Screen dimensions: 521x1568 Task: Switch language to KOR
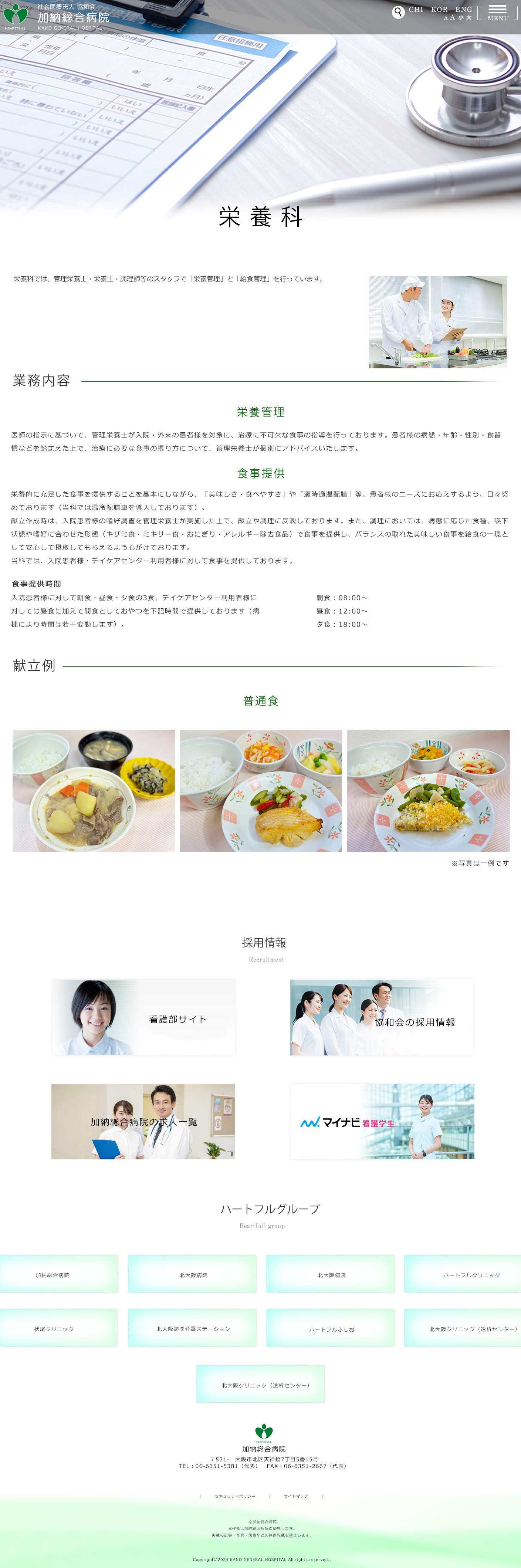tap(439, 10)
